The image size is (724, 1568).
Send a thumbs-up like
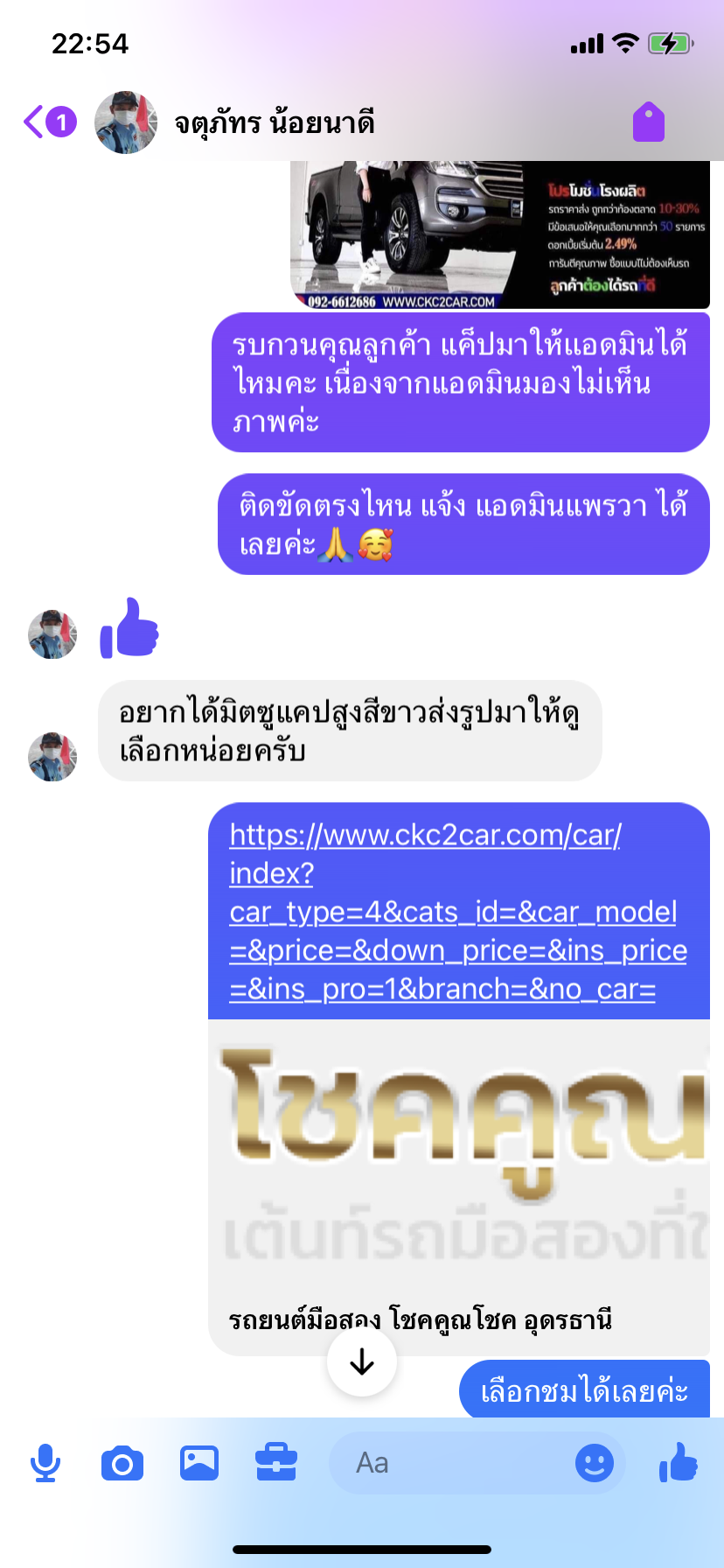pyautogui.click(x=679, y=1461)
